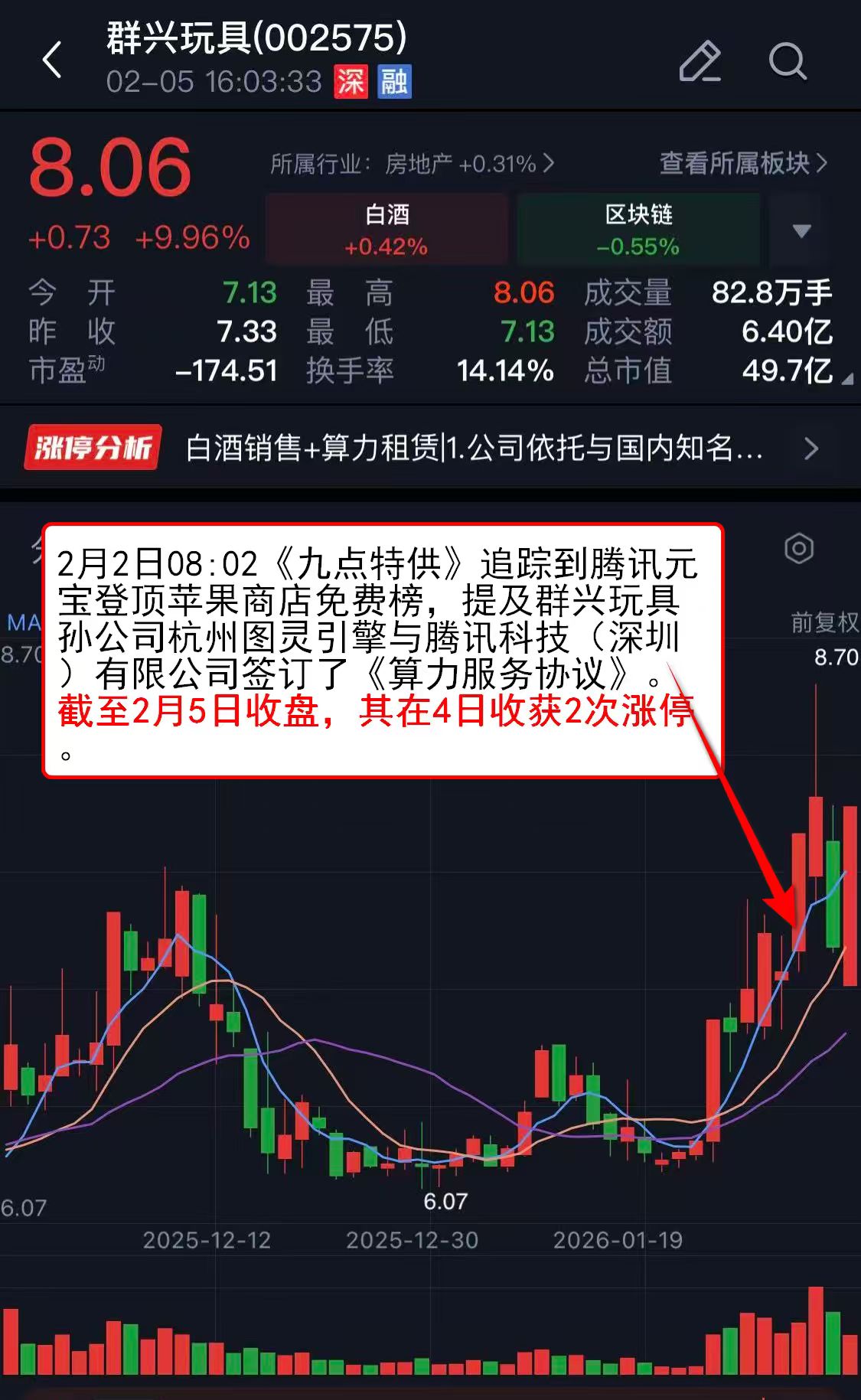Screen dimensions: 861x1400
Task: Open stock search
Action: 787,61
